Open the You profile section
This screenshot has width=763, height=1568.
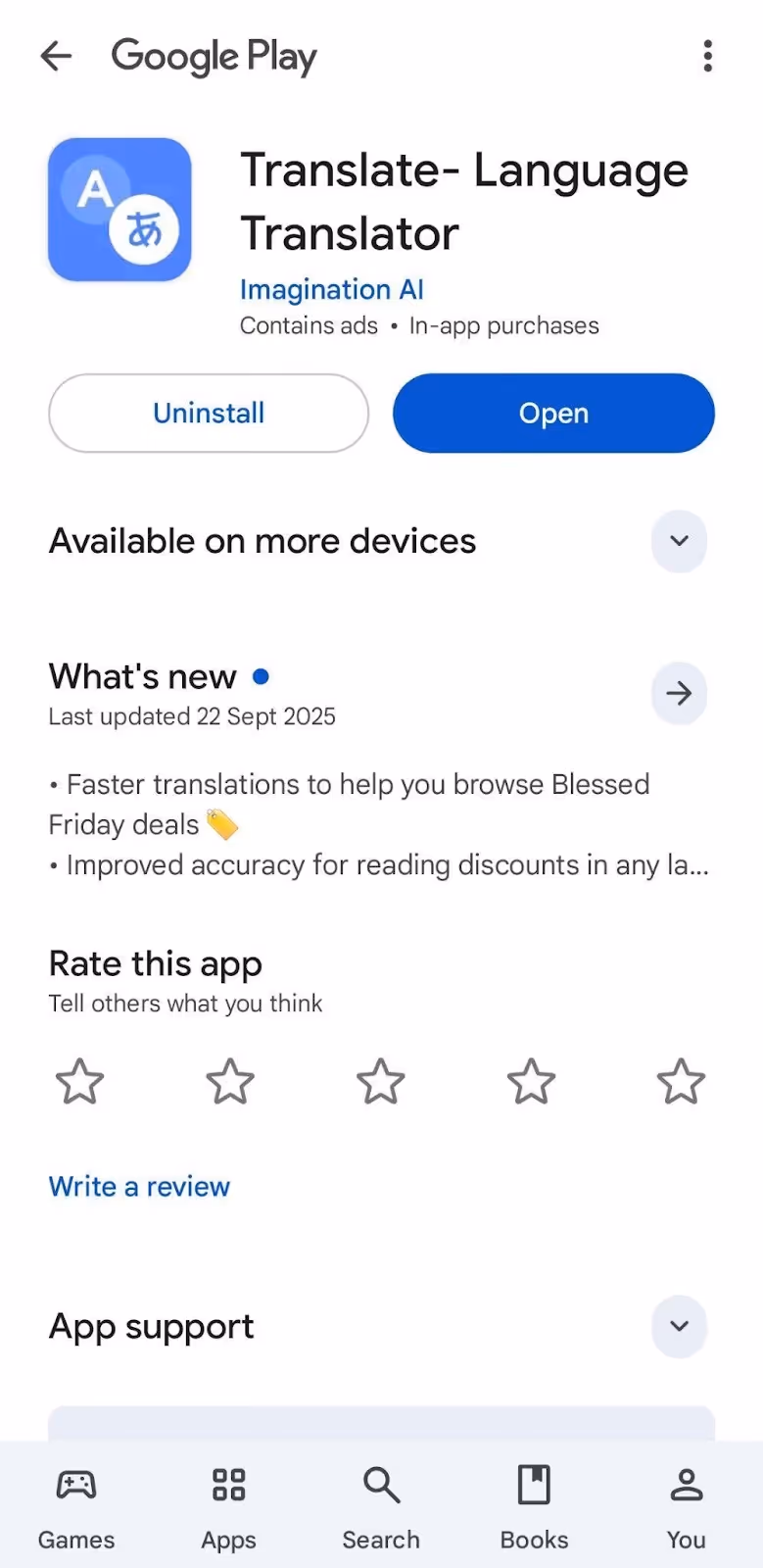point(686,1504)
